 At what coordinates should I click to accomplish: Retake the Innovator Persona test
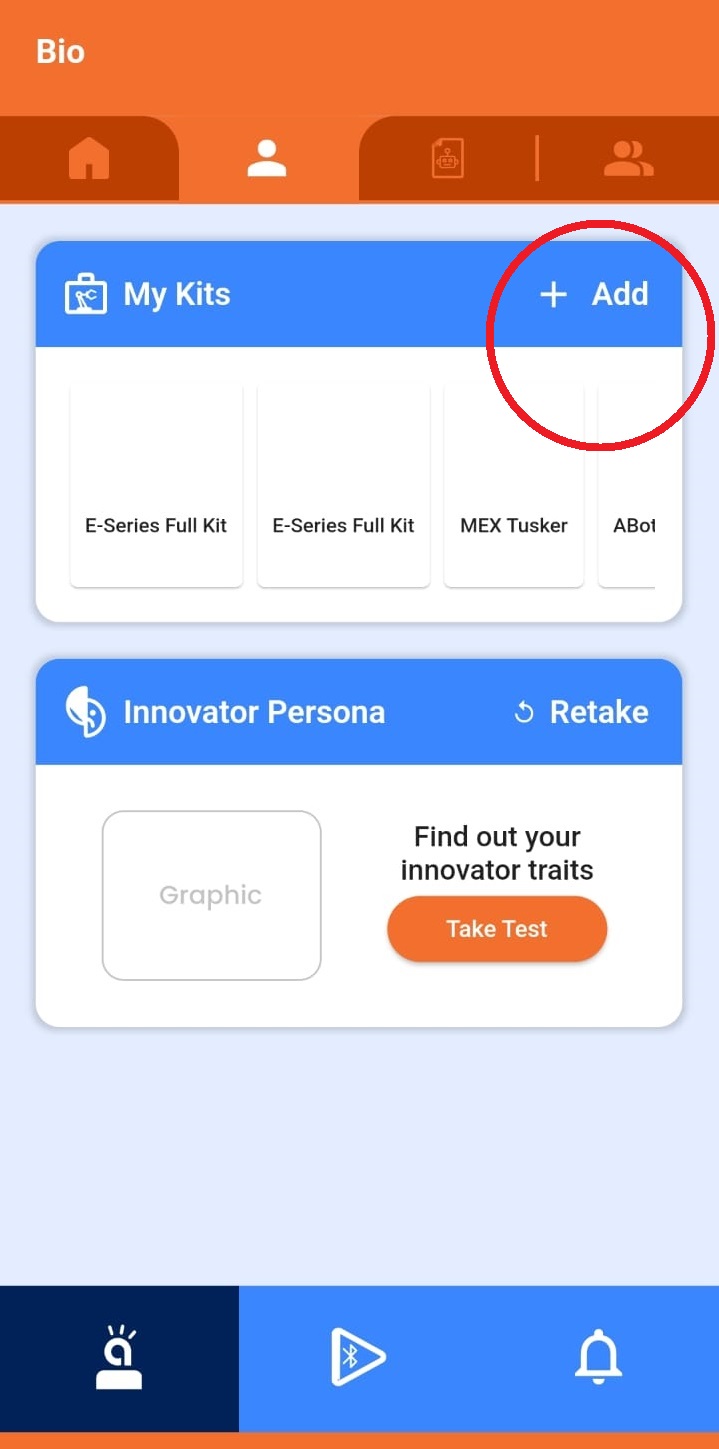(581, 712)
